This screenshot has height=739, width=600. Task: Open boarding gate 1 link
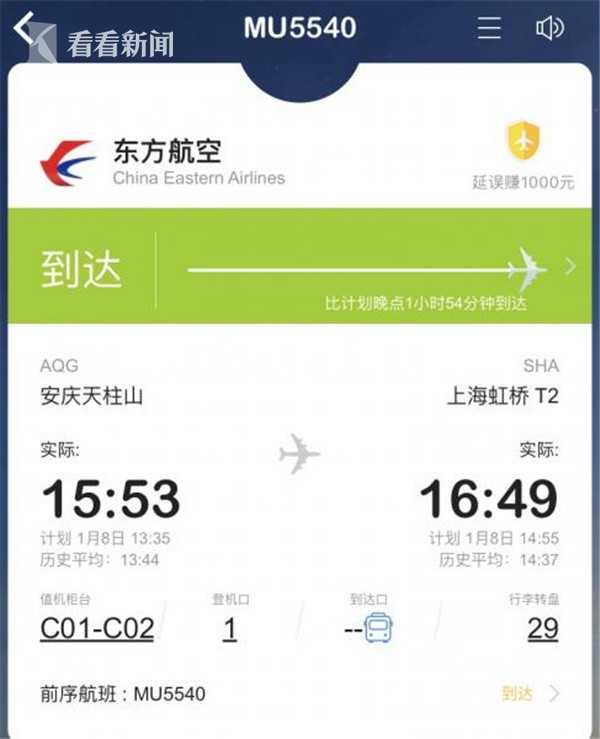pyautogui.click(x=230, y=629)
